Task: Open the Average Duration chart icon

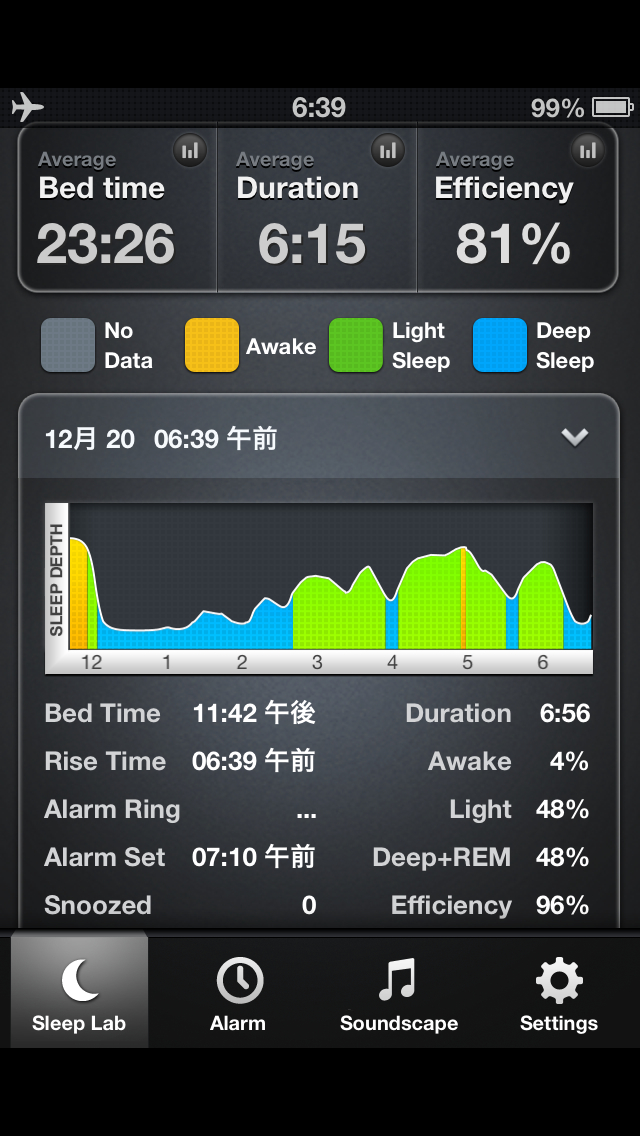Action: pos(388,151)
